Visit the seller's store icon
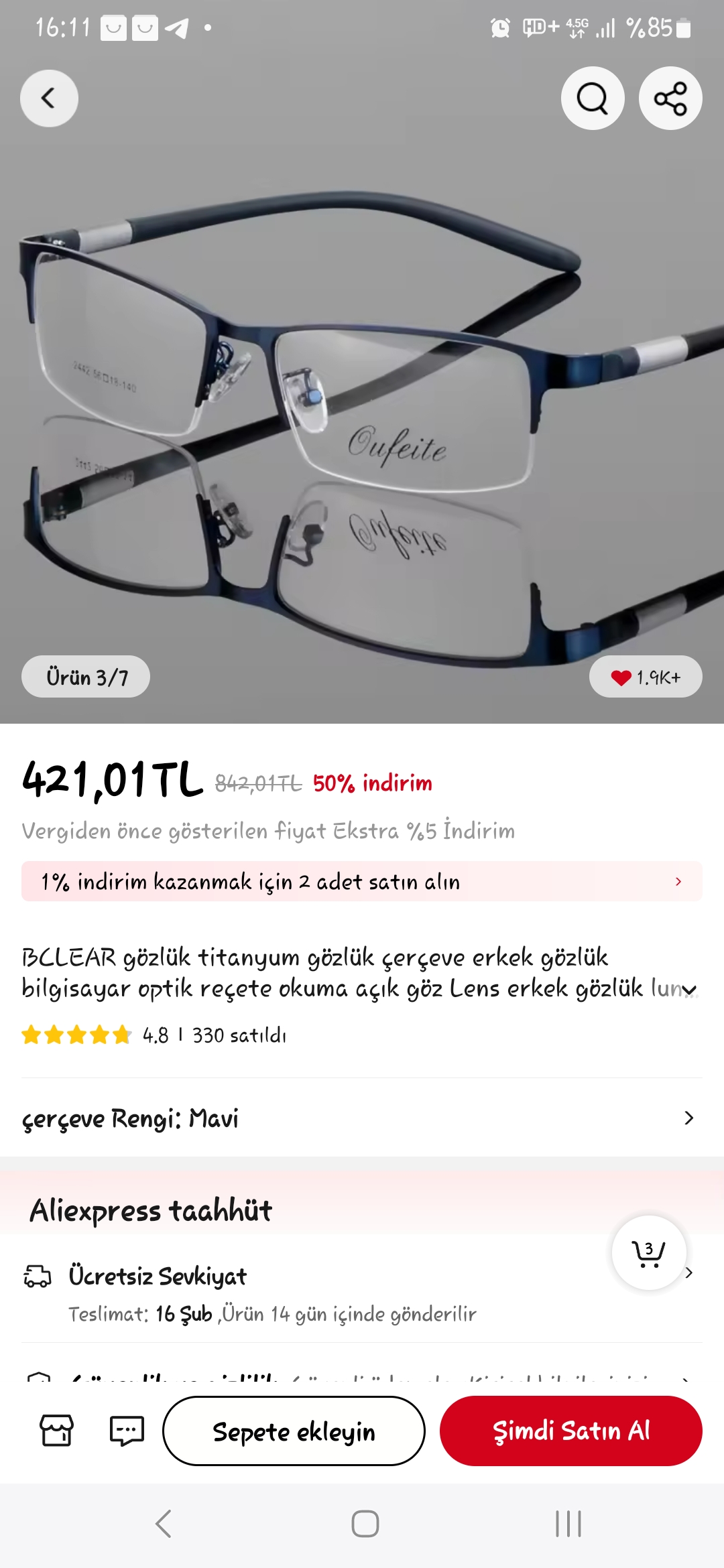Viewport: 724px width, 1568px height. tap(57, 1430)
